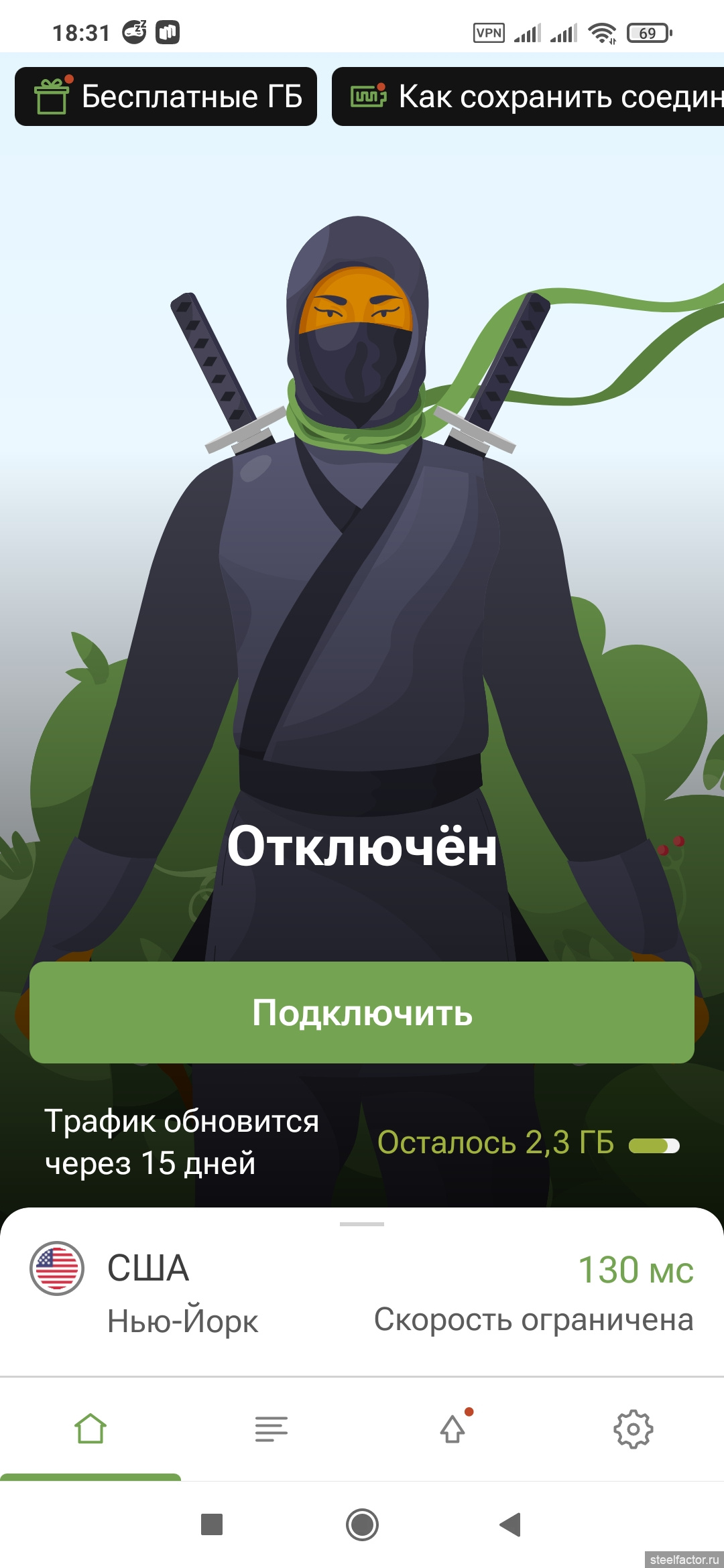Open the Бесплатные ГБ offer
The width and height of the screenshot is (724, 1568).
(x=166, y=96)
